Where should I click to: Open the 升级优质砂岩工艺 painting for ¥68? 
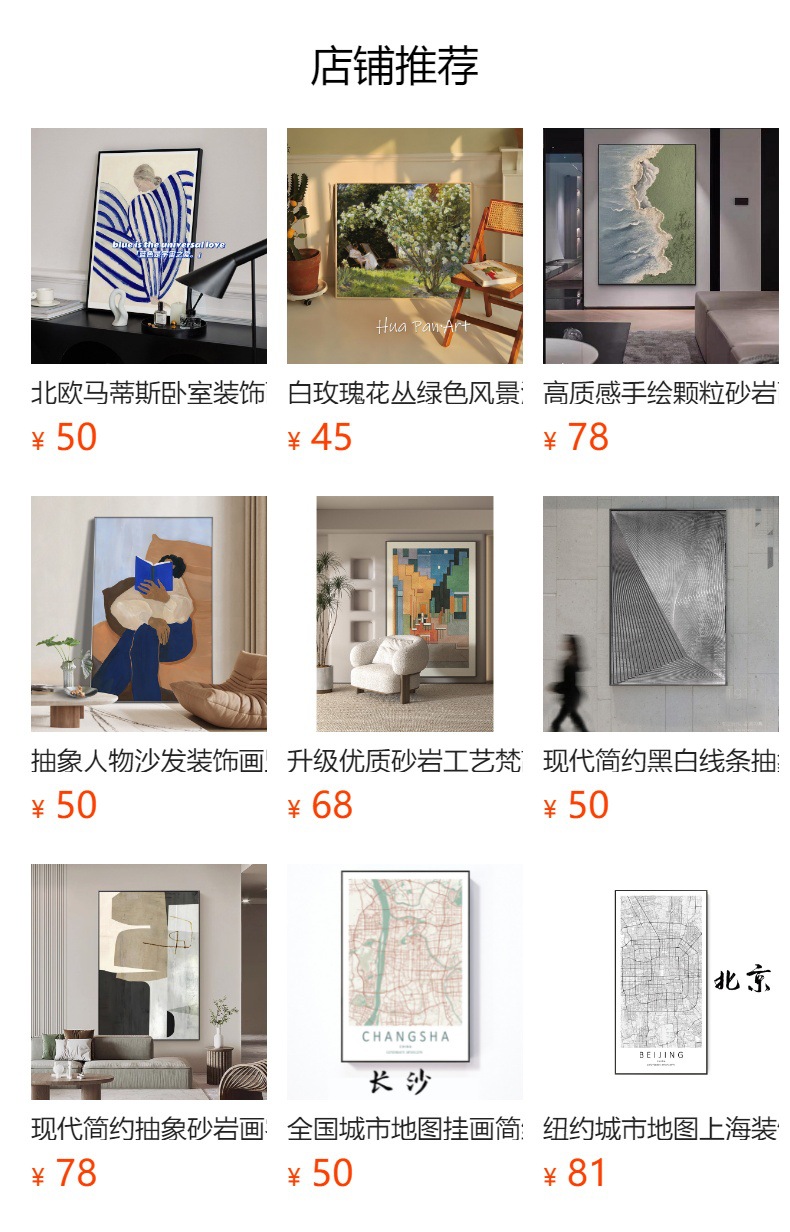pos(405,614)
